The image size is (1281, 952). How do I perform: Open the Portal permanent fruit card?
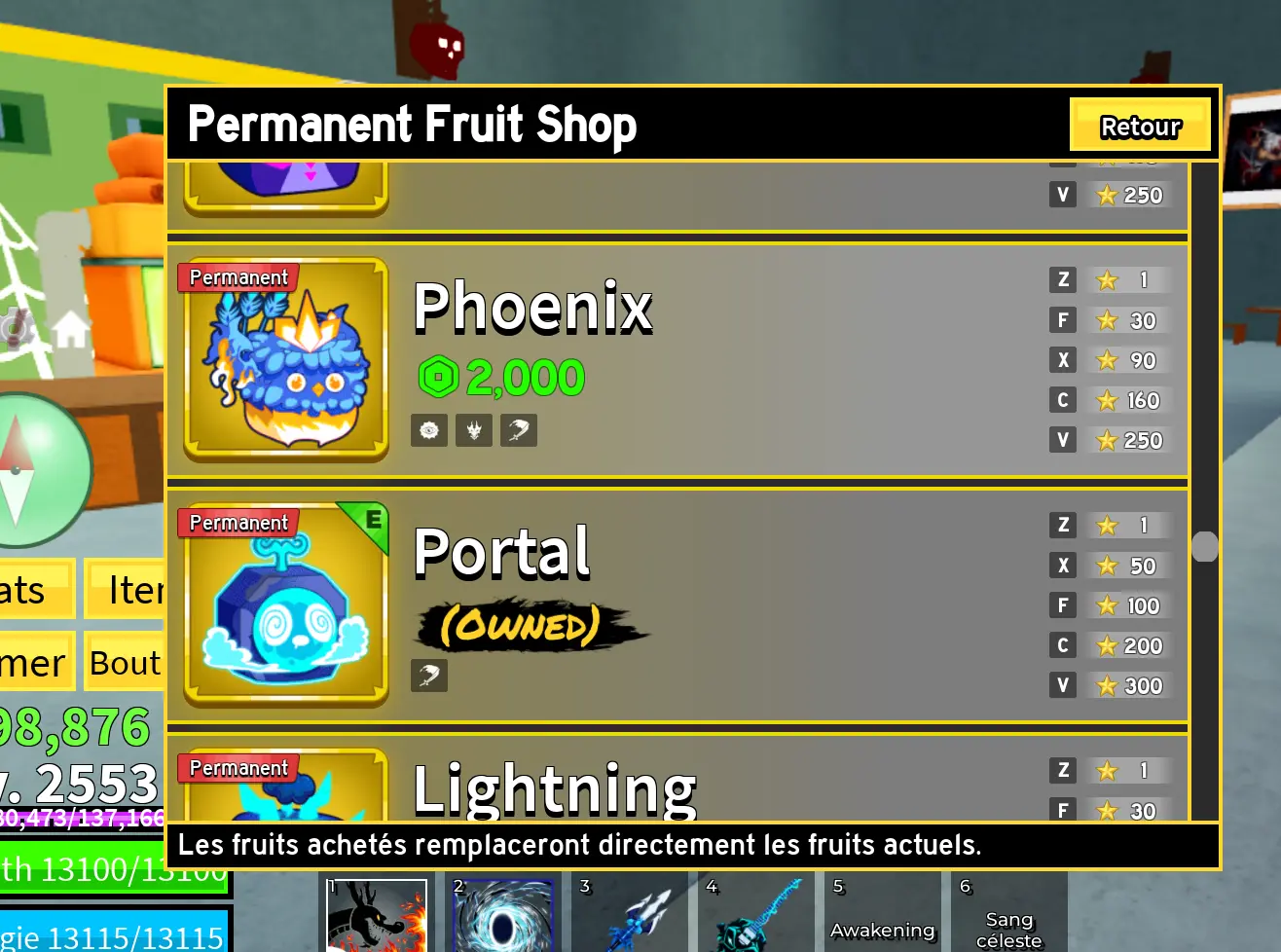click(286, 604)
